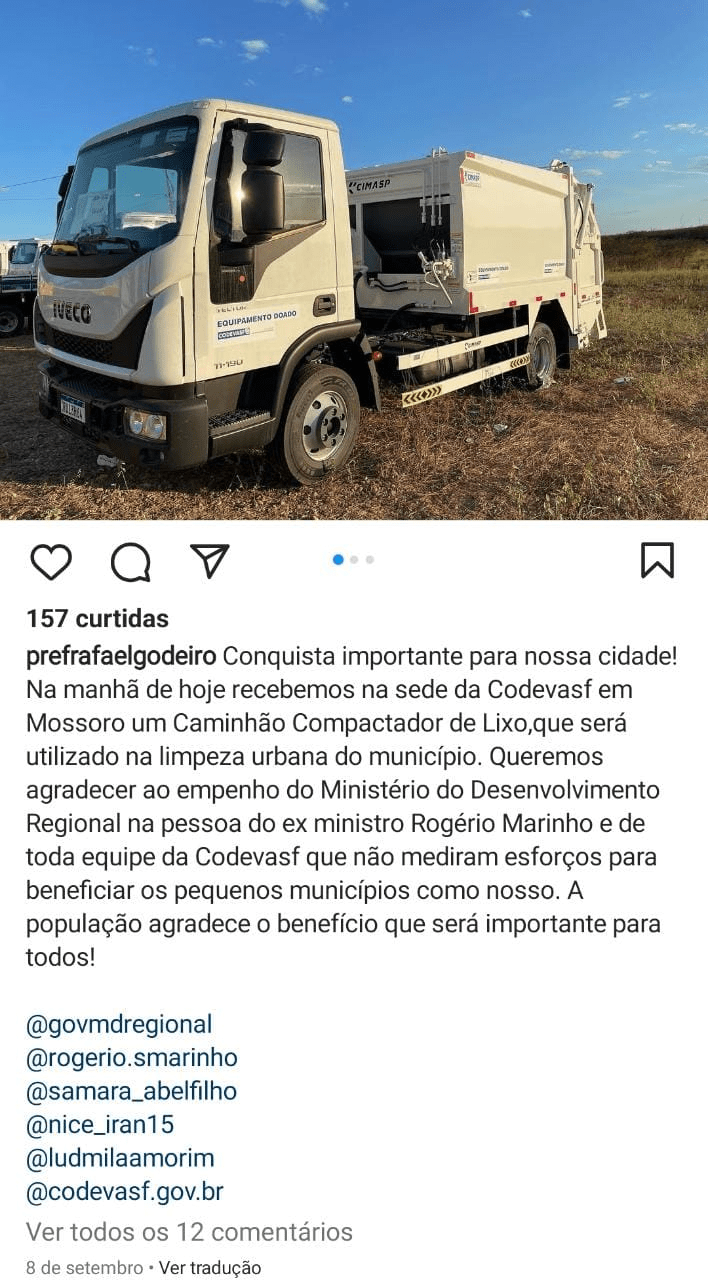Tap Ver tradução to translate caption

click(x=210, y=1267)
